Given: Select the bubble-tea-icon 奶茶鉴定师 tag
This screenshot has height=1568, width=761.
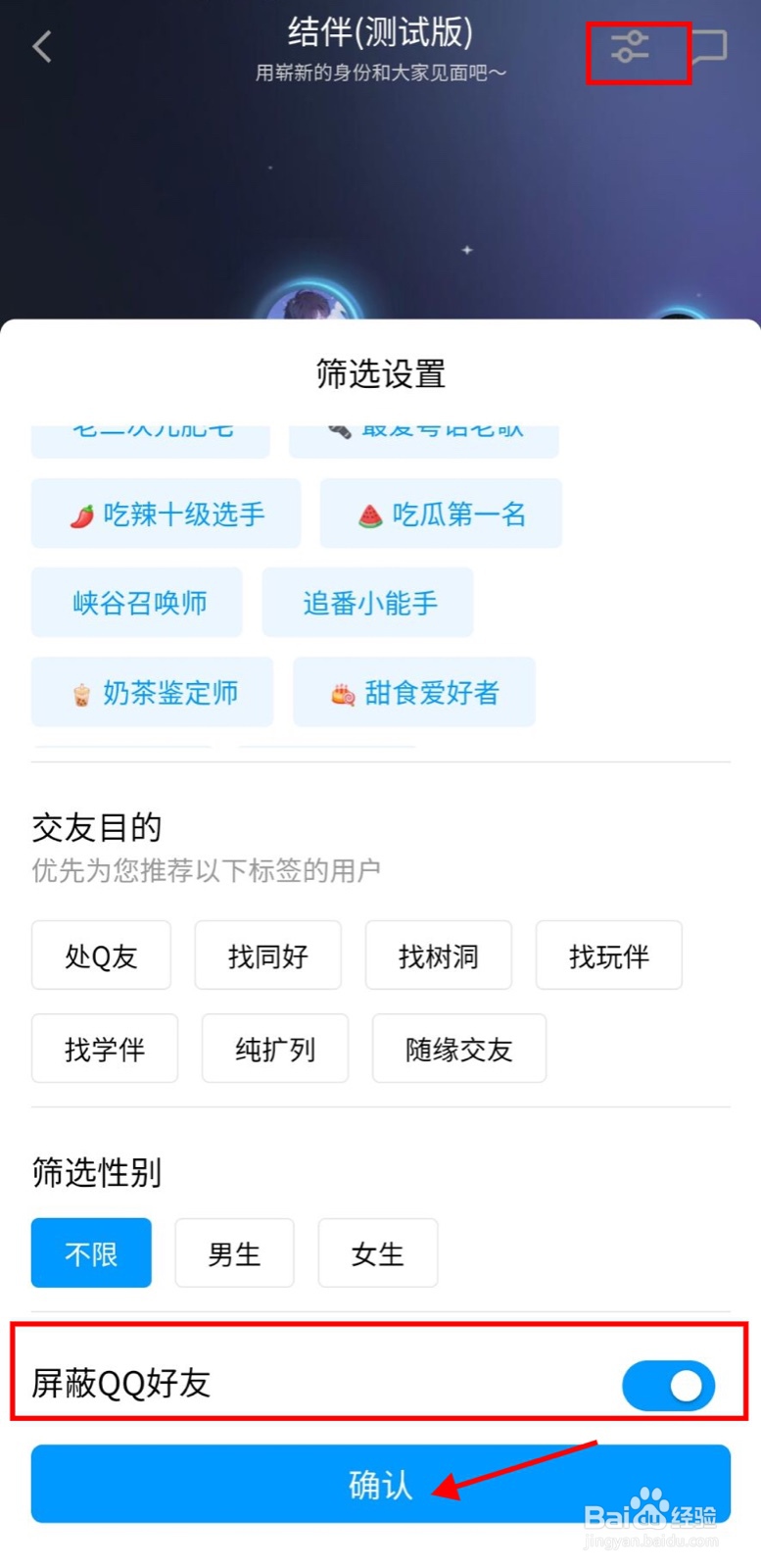Looking at the screenshot, I should point(151,692).
